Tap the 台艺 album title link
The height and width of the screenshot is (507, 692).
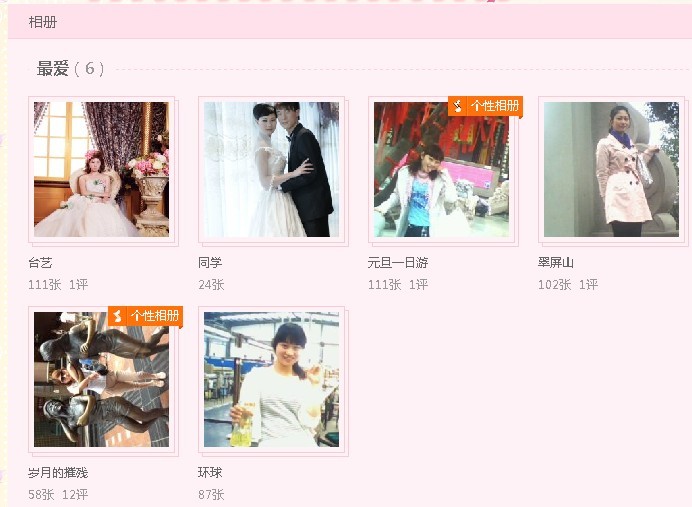(x=40, y=263)
